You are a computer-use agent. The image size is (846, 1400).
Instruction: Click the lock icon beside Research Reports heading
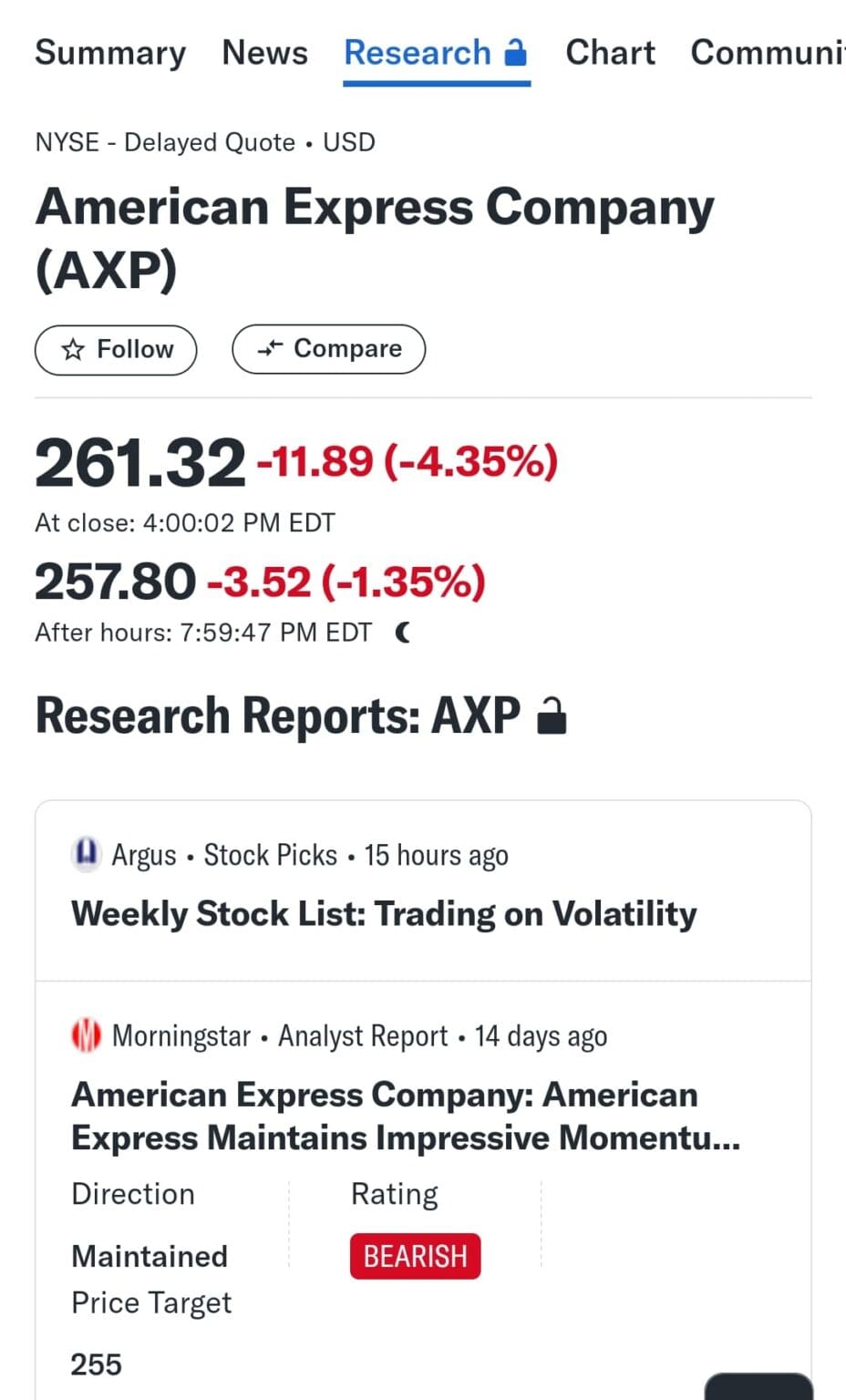[552, 715]
